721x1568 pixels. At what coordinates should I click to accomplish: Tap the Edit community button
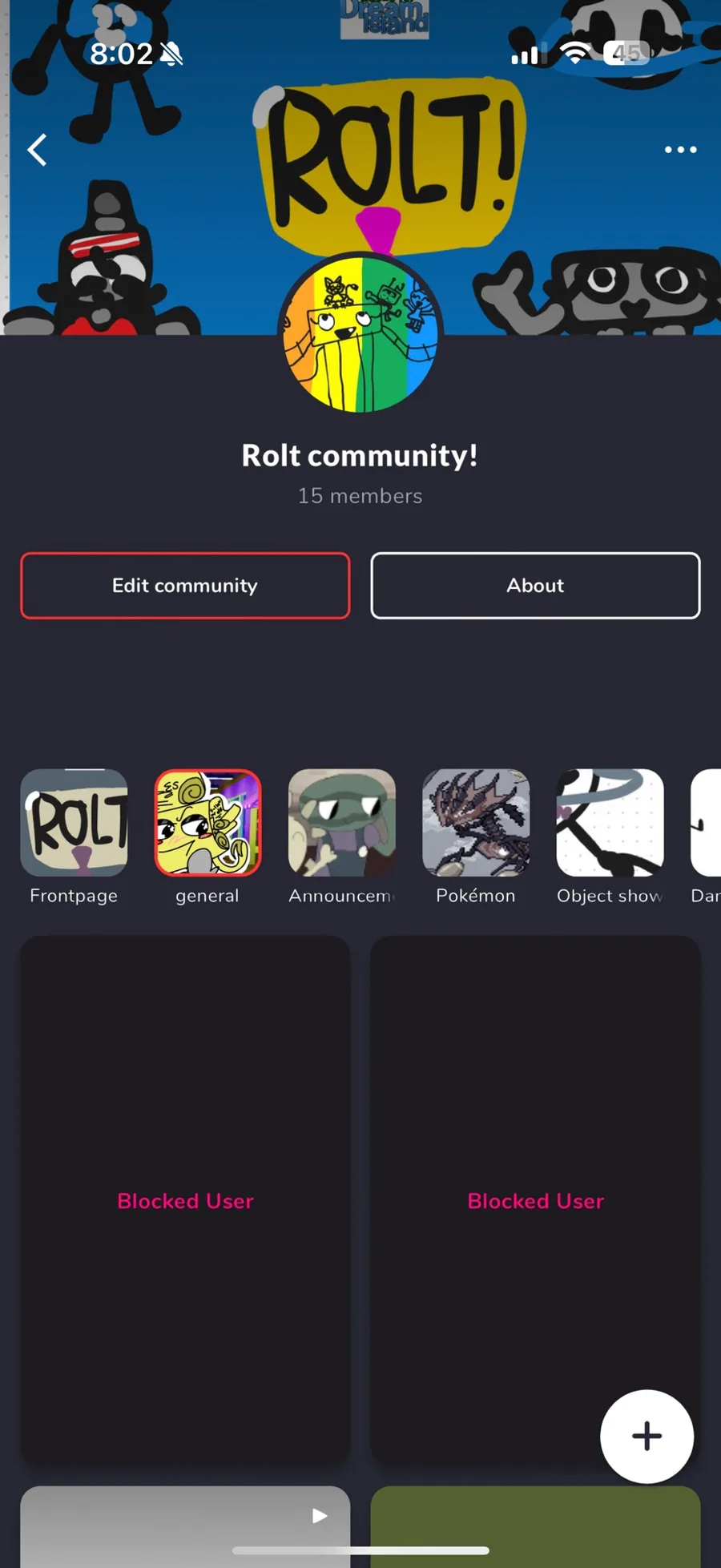pyautogui.click(x=185, y=586)
